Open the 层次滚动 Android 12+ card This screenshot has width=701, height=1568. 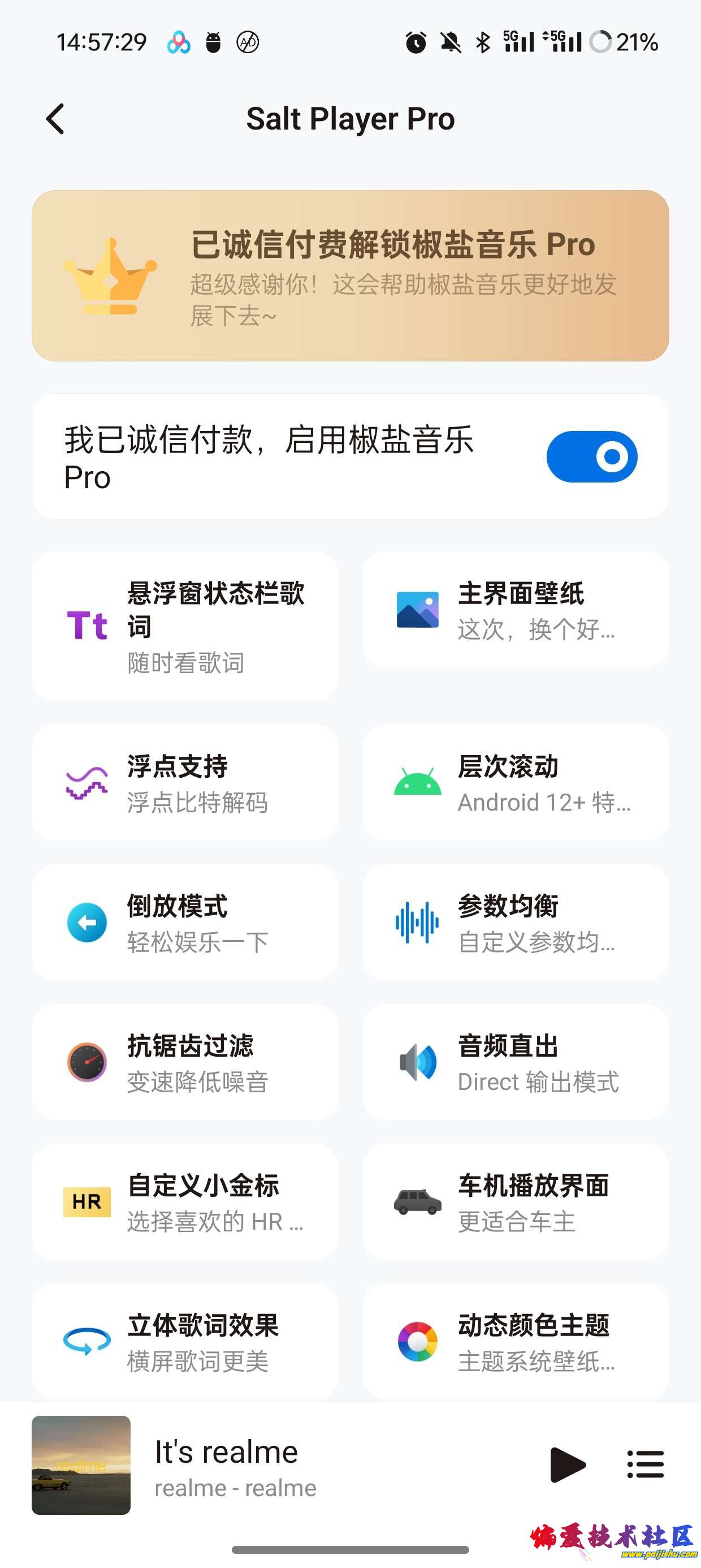[516, 783]
